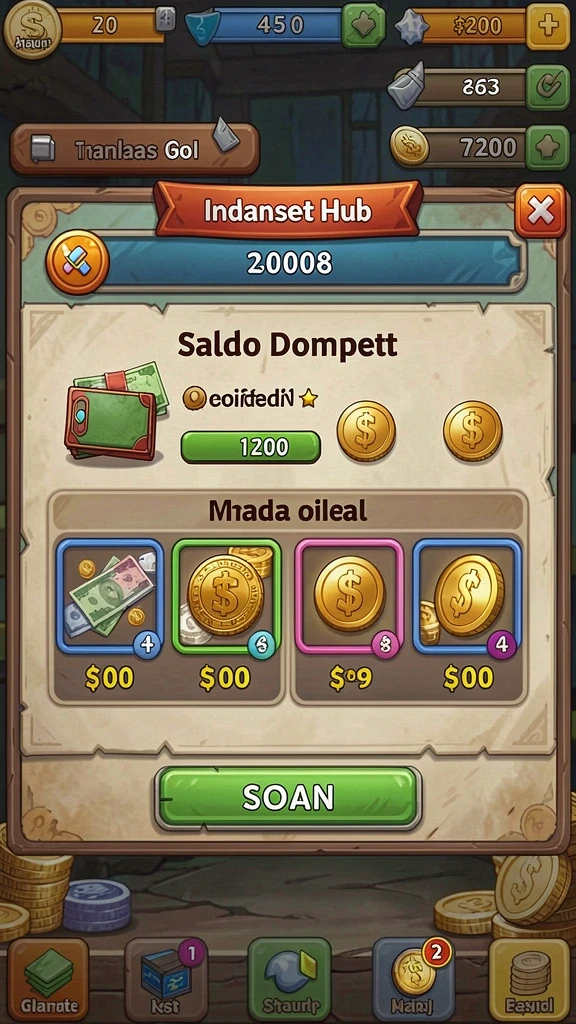The image size is (576, 1024).
Task: Add more to the $200 resource bar
Action: point(547,26)
